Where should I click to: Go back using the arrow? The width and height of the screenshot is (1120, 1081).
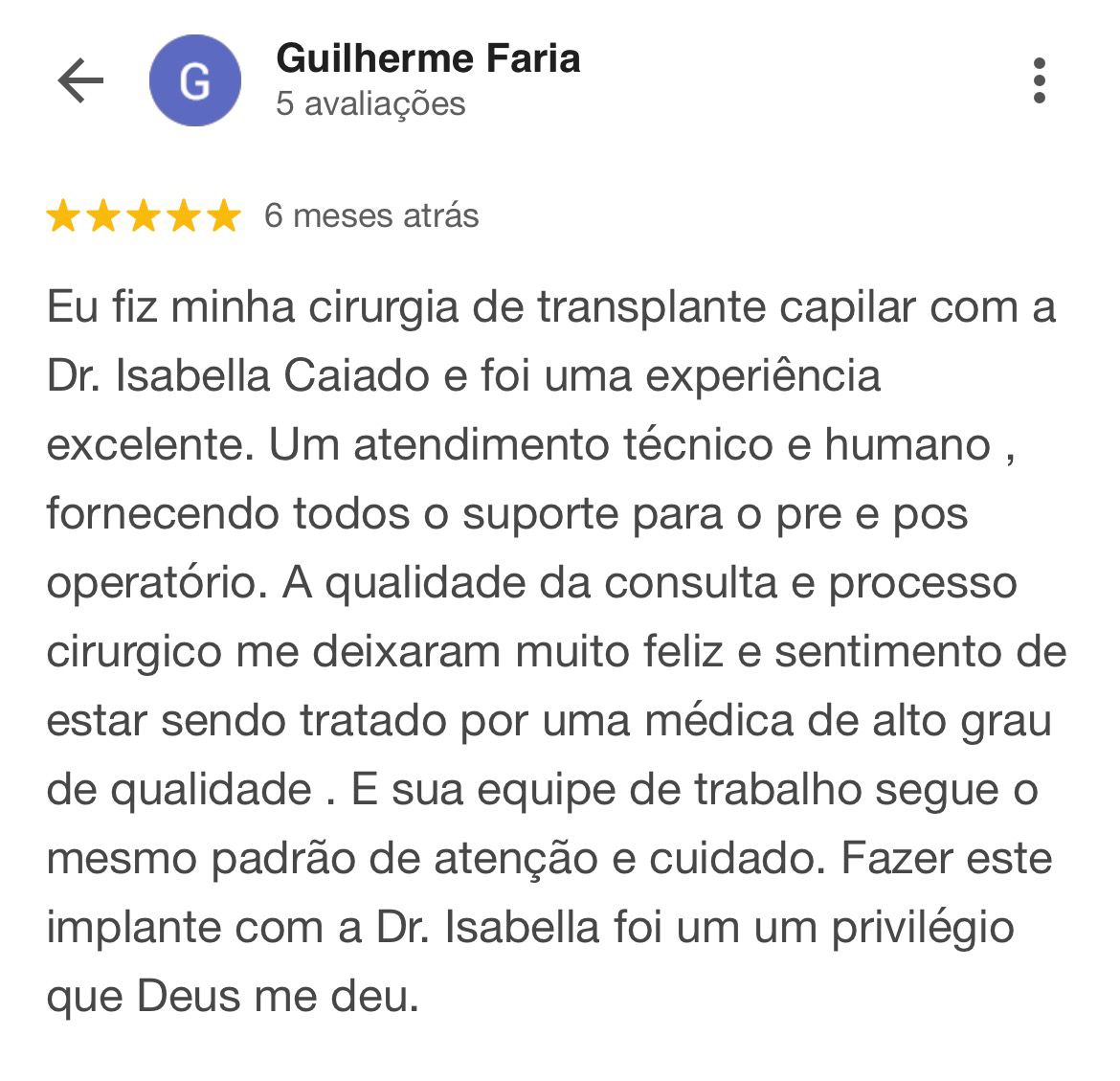(80, 80)
